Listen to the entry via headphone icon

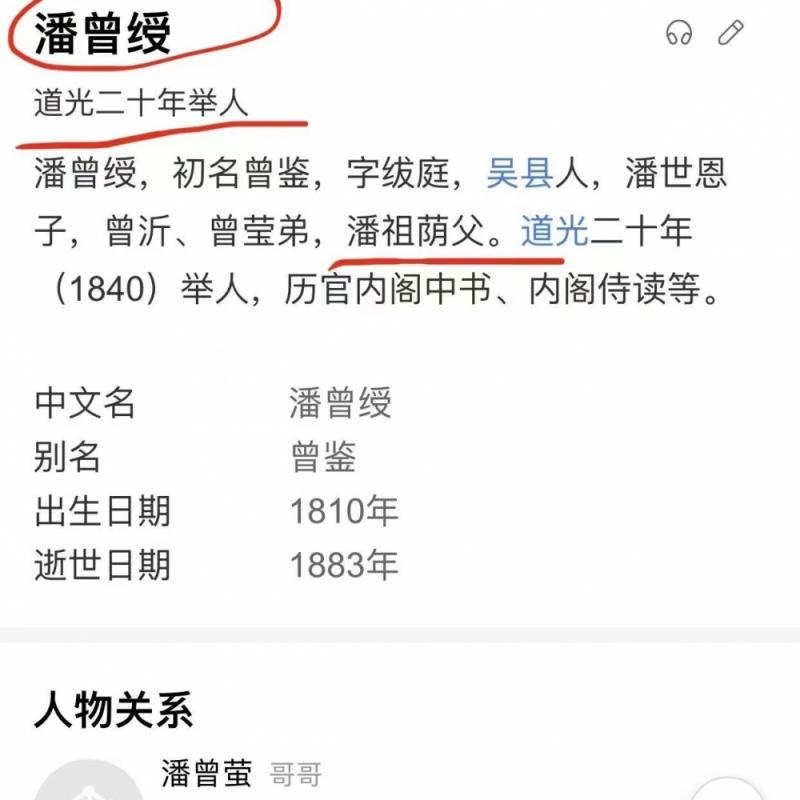[679, 33]
